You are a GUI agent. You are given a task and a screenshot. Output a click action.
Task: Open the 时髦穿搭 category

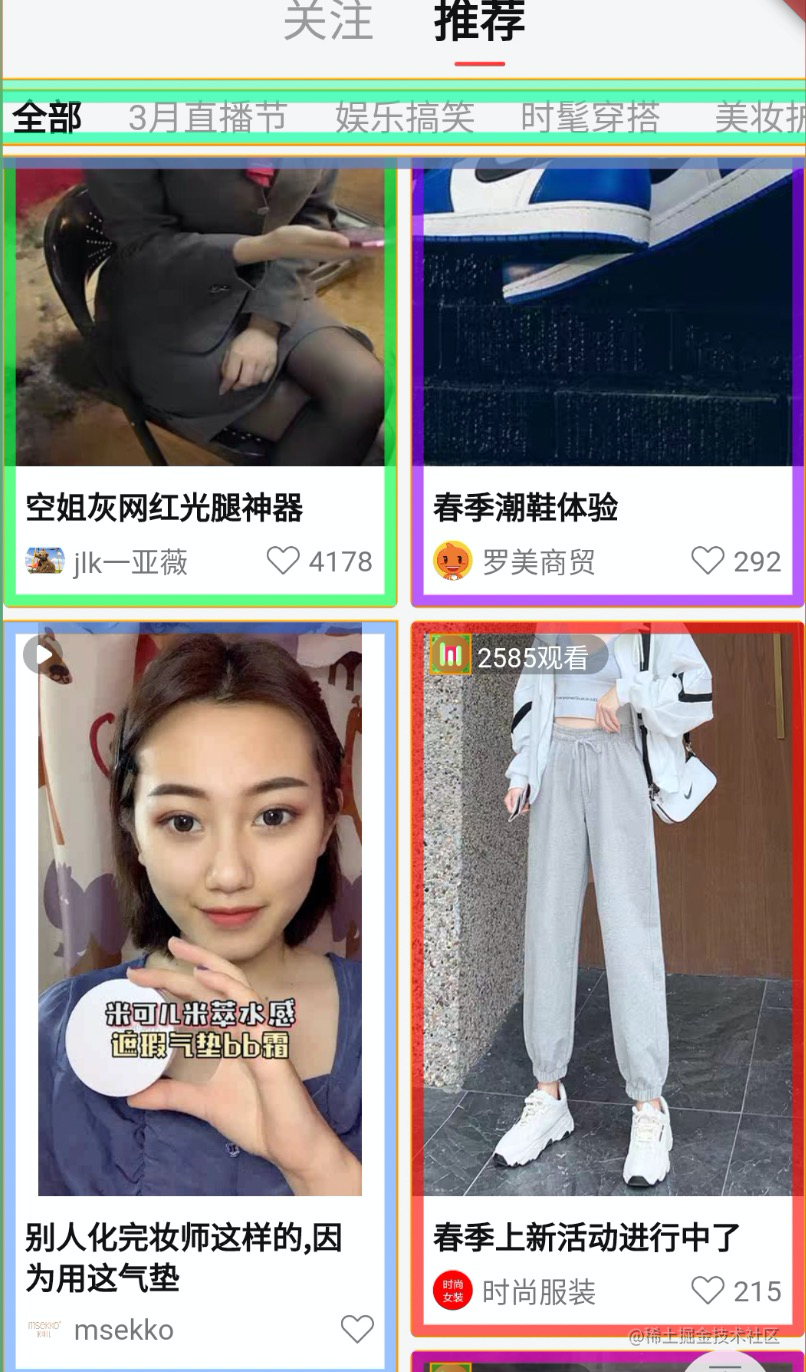pyautogui.click(x=590, y=118)
